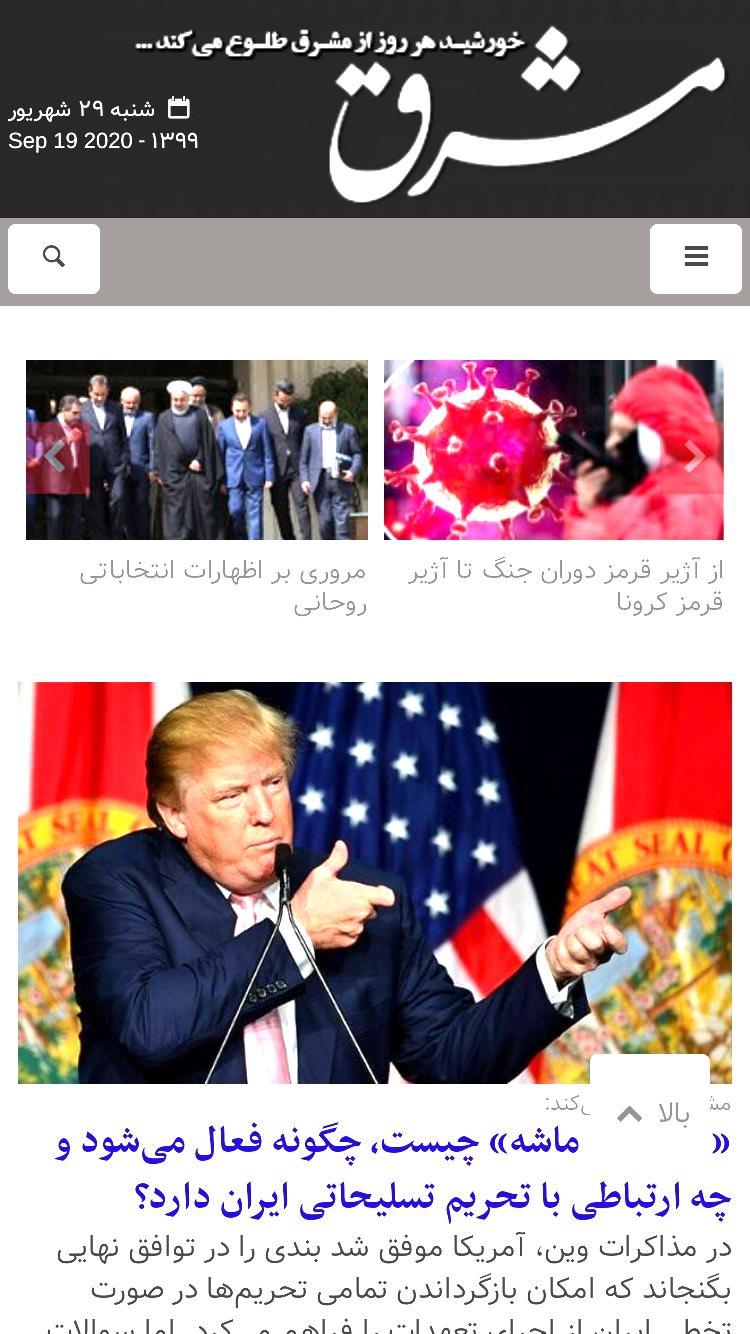Read the مروری بر اظهارات انتخاباتی روحانی article
The image size is (750, 1334).
pos(223,587)
